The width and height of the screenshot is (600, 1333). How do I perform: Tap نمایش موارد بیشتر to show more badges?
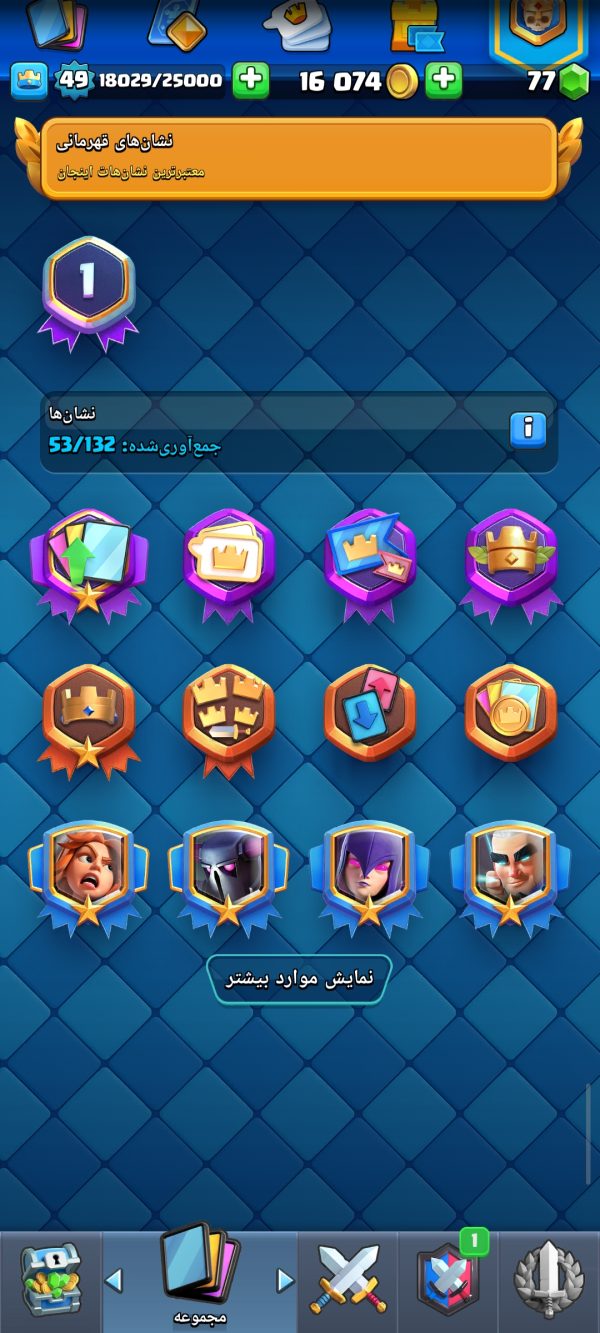click(300, 978)
